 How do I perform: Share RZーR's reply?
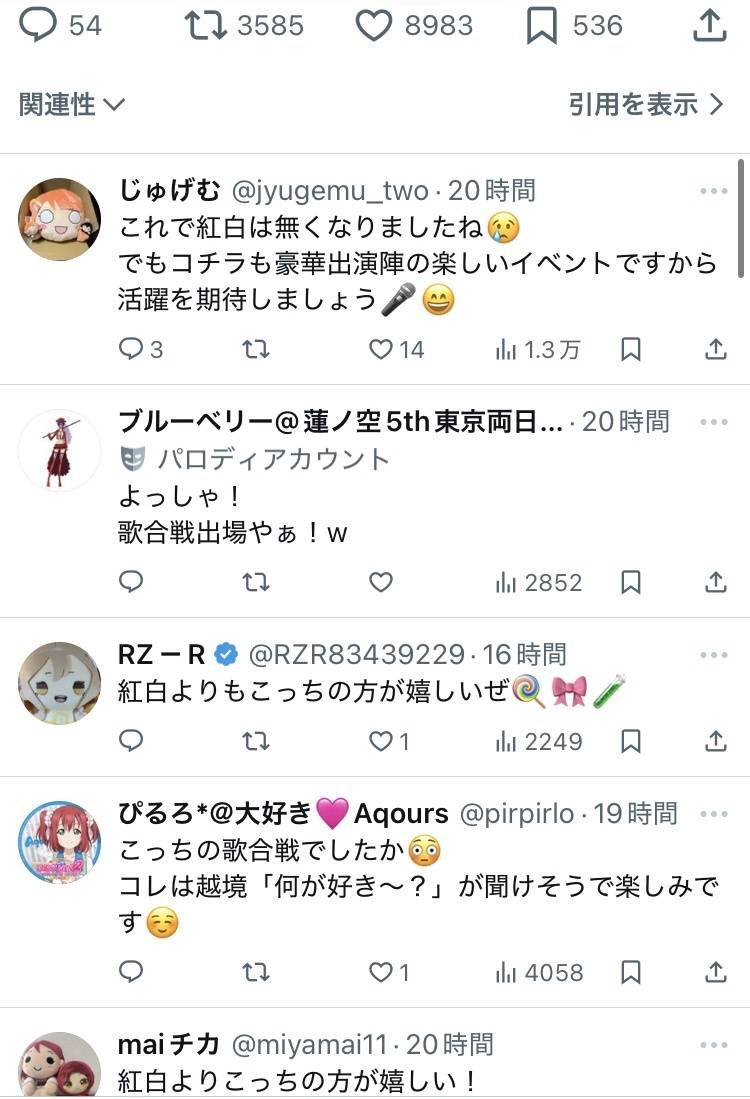coord(716,741)
